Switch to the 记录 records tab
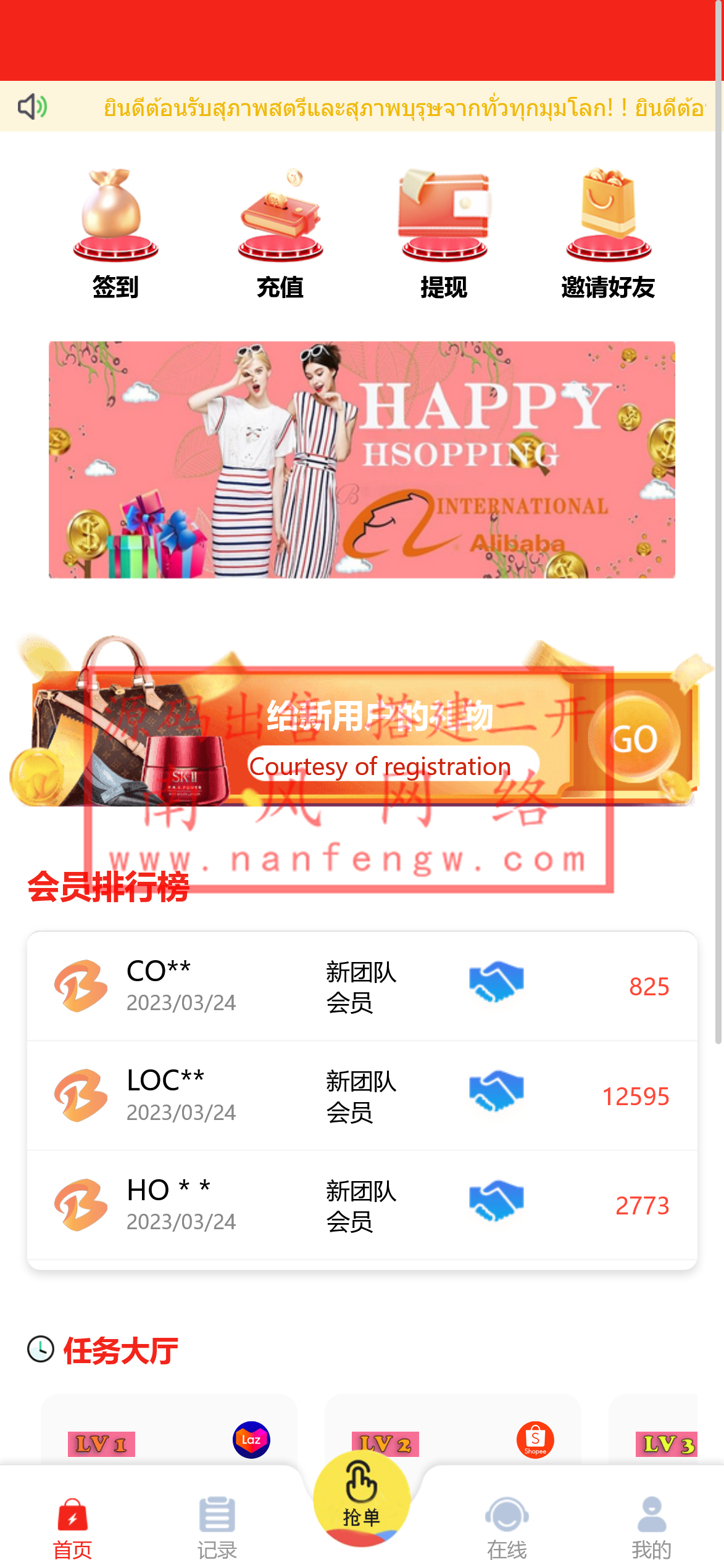This screenshot has width=724, height=1568. pos(217,1527)
